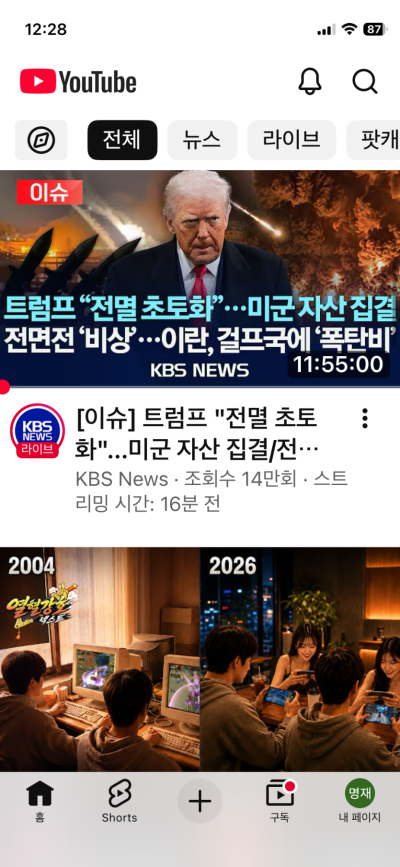Select the 뉴스 filter chip
400x867 pixels.
pyautogui.click(x=202, y=140)
